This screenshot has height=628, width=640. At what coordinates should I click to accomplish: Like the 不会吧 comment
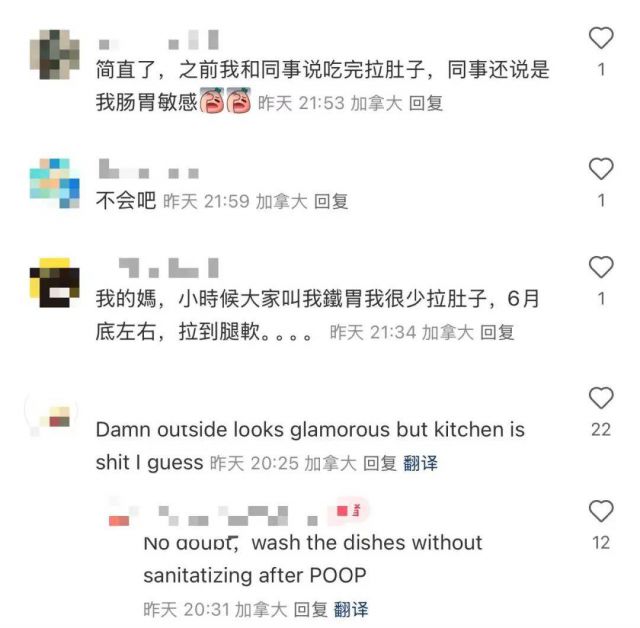pos(600,169)
